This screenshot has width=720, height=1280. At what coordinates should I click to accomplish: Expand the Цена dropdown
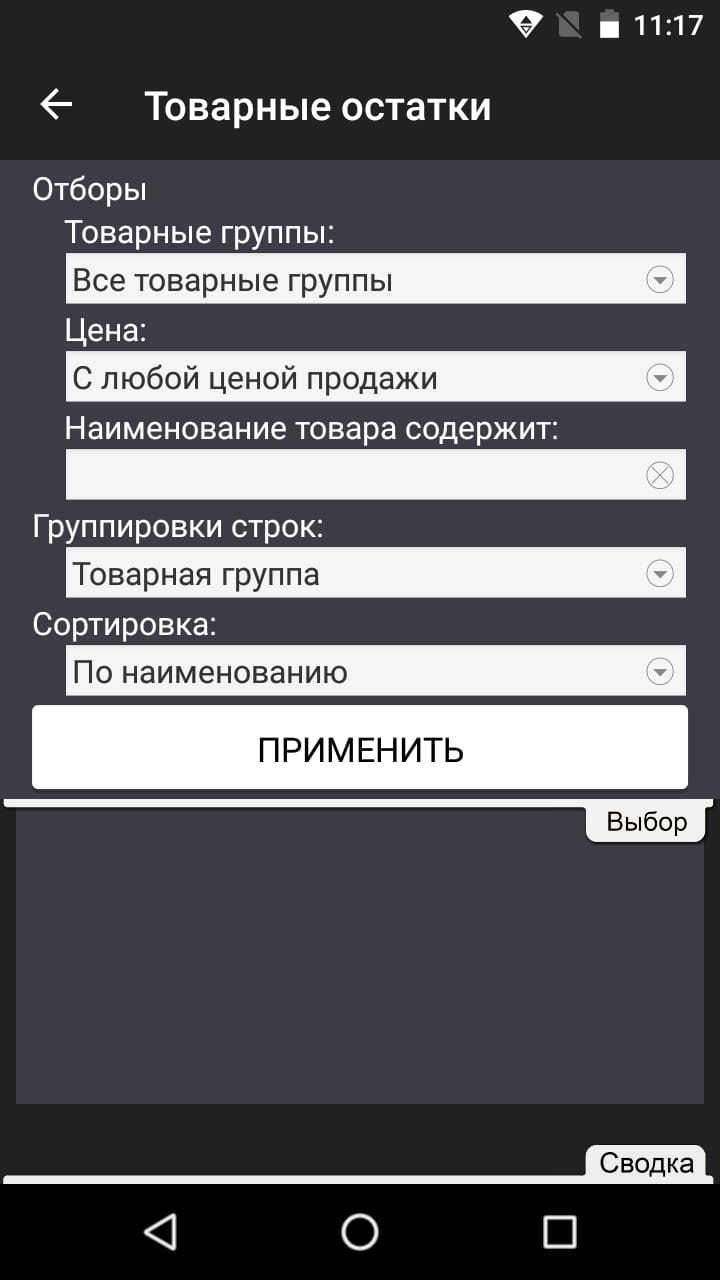click(x=375, y=377)
